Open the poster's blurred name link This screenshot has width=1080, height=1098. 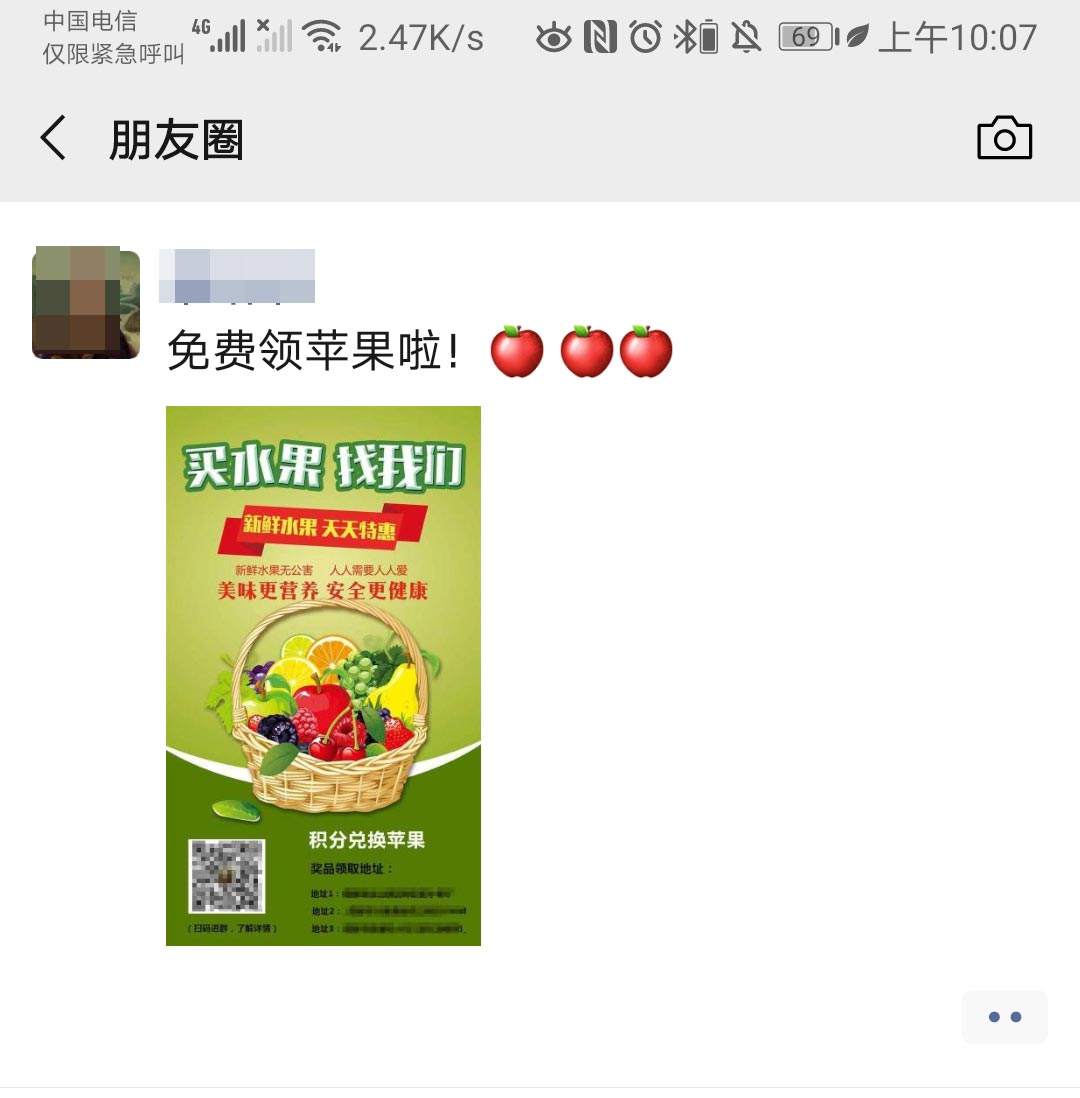coord(237,276)
